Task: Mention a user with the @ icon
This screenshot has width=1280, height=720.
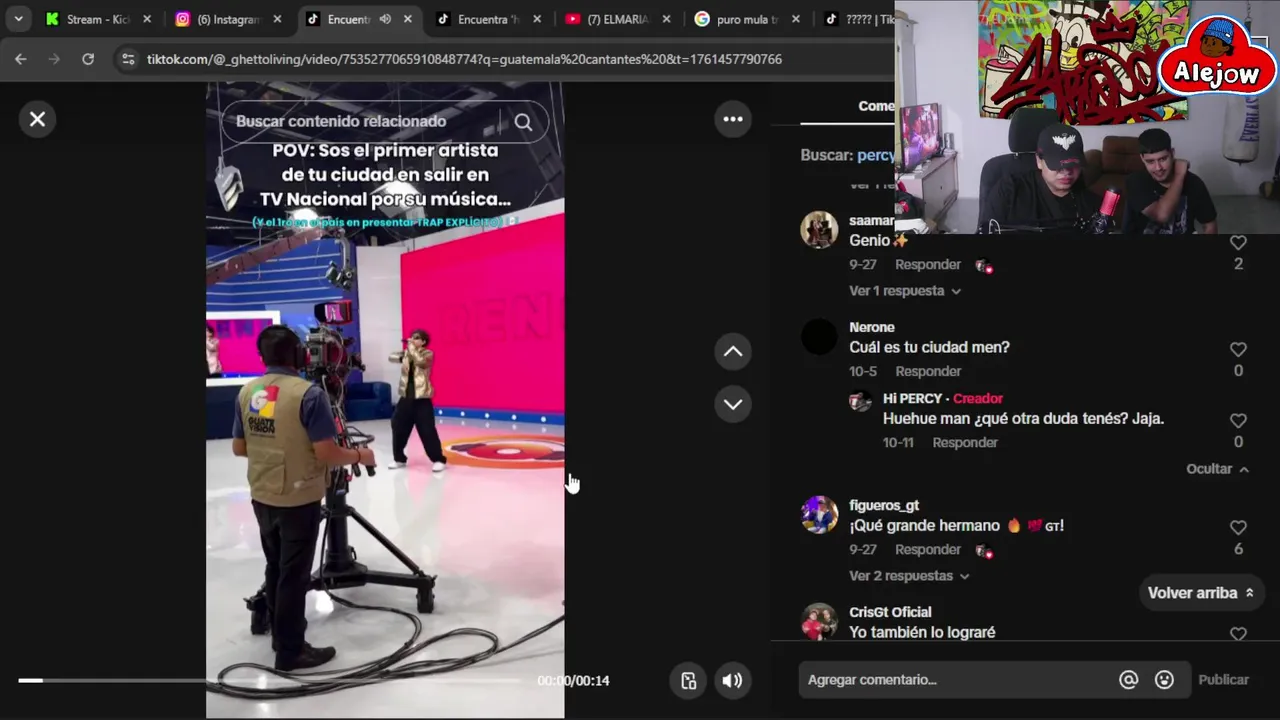Action: pos(1128,679)
